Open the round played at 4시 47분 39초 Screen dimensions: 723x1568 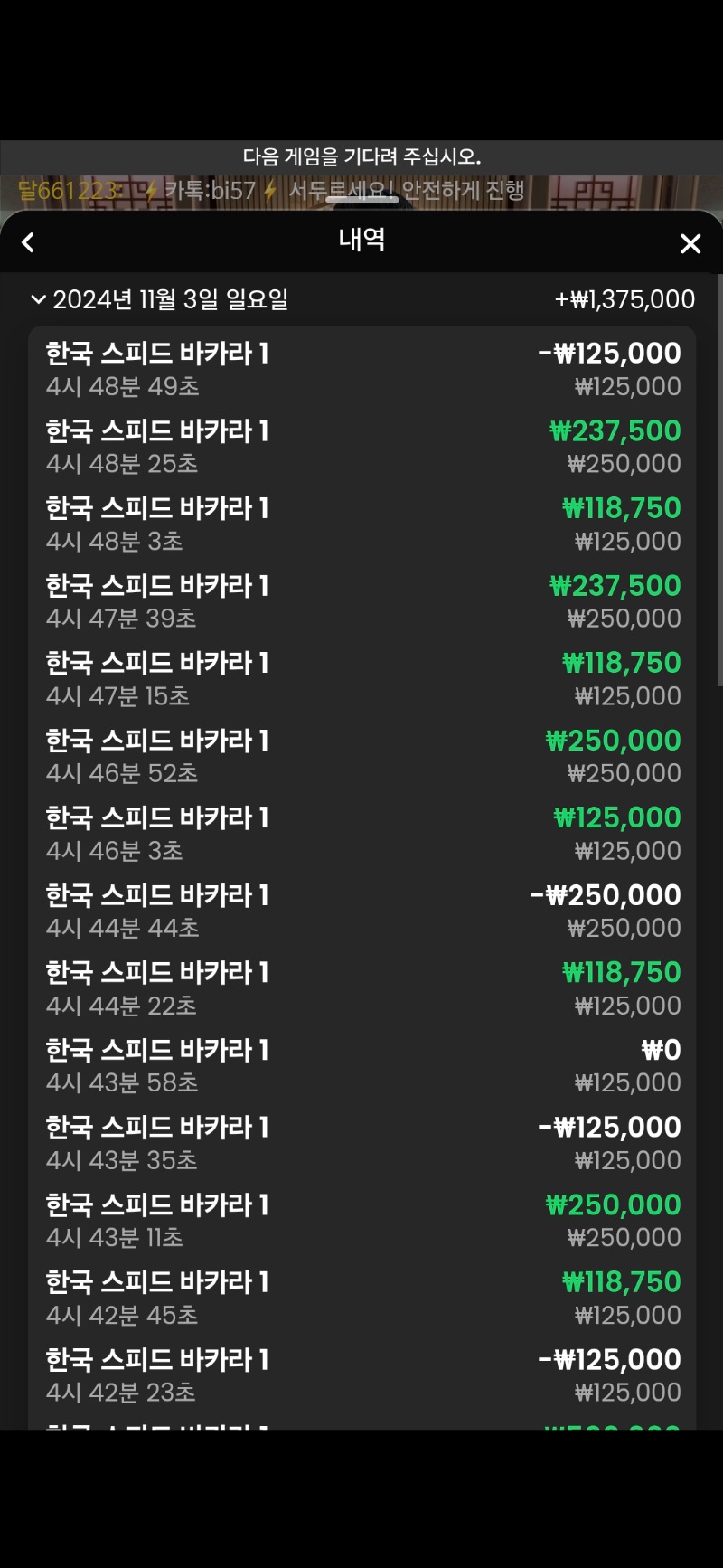click(361, 601)
